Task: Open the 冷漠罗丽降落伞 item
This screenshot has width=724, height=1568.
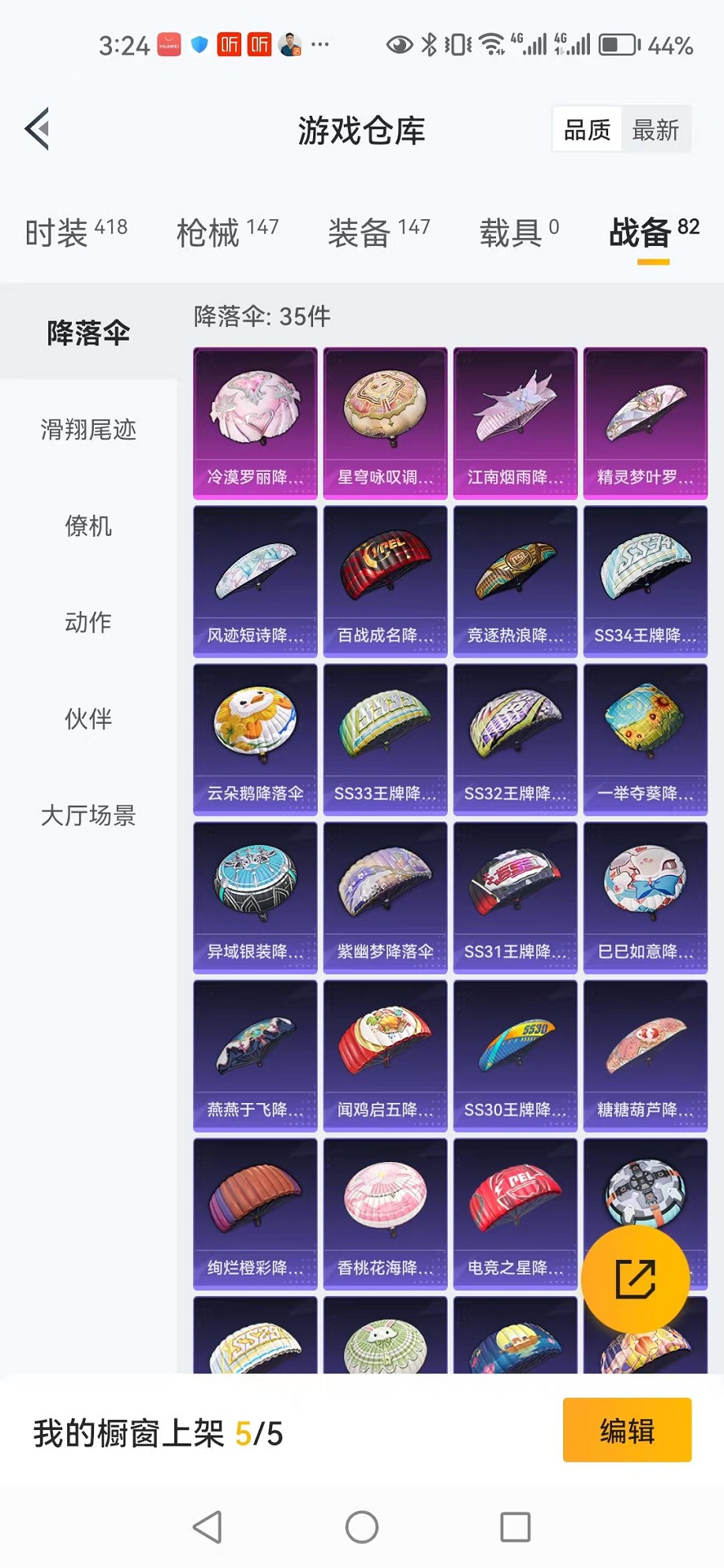Action: [x=256, y=423]
